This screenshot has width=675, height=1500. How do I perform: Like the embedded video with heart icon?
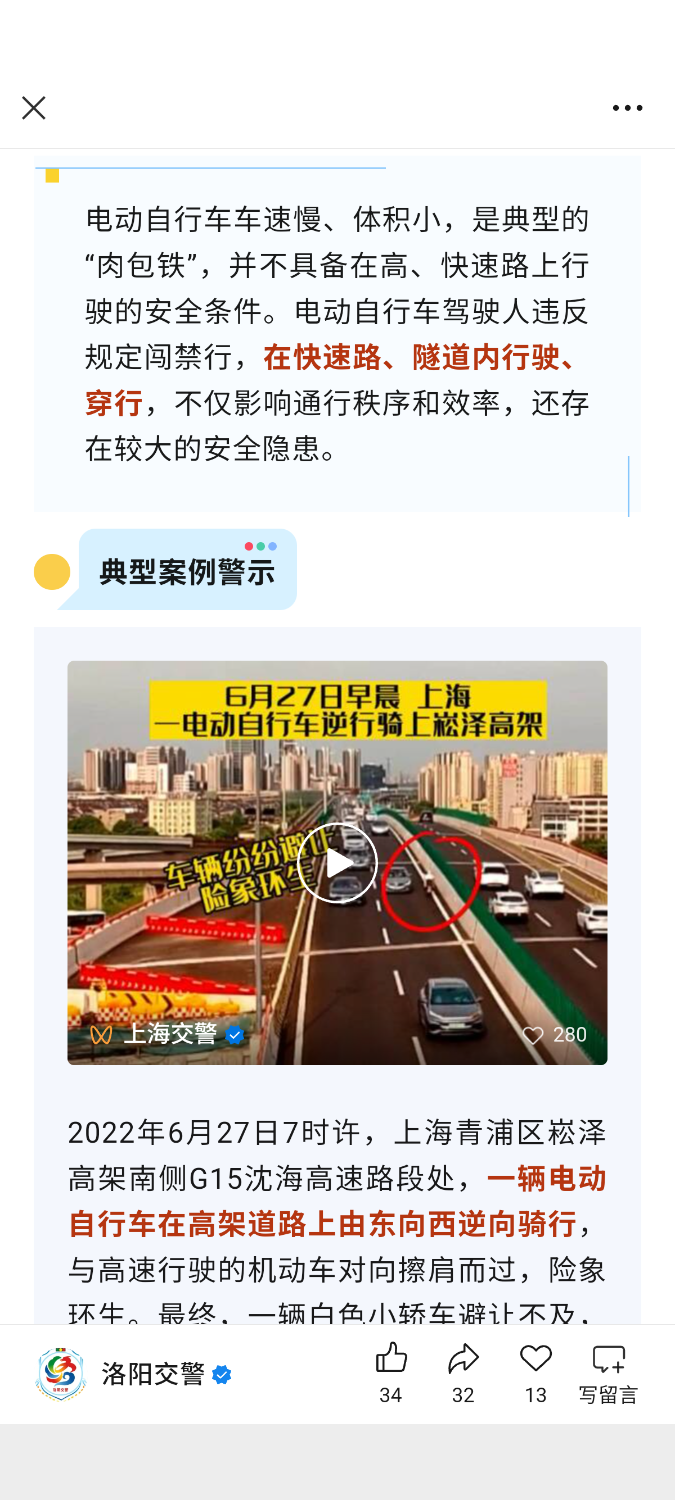pos(535,1035)
